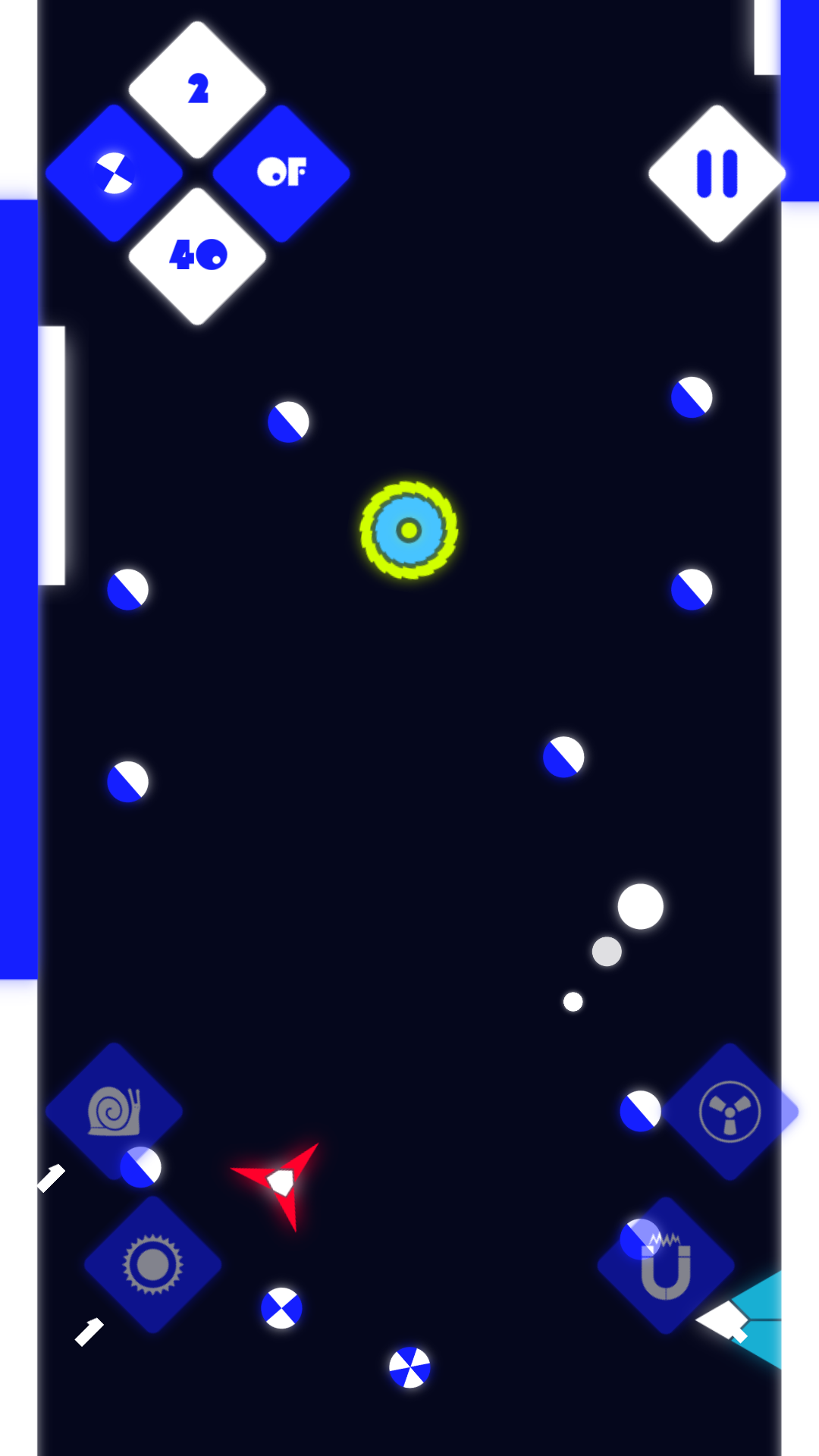
Task: Use the saw blade power-up
Action: click(x=152, y=1264)
